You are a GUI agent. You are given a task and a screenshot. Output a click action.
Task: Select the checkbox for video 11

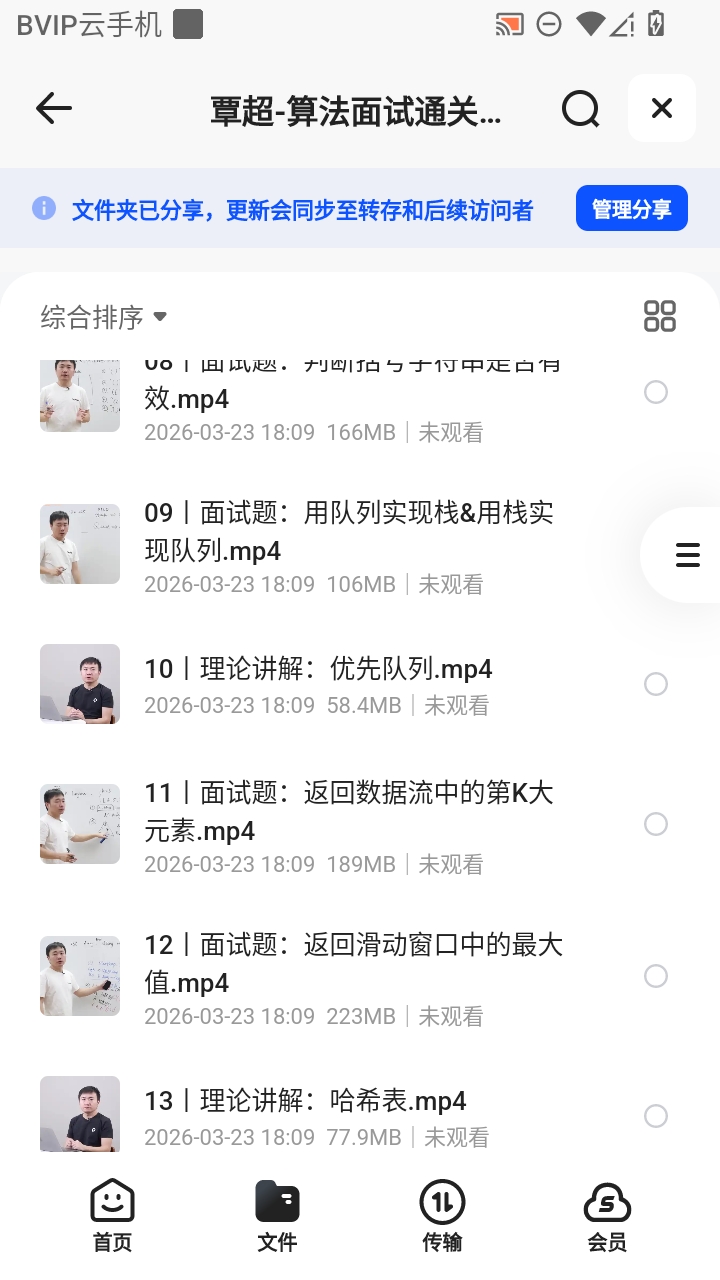pos(656,824)
